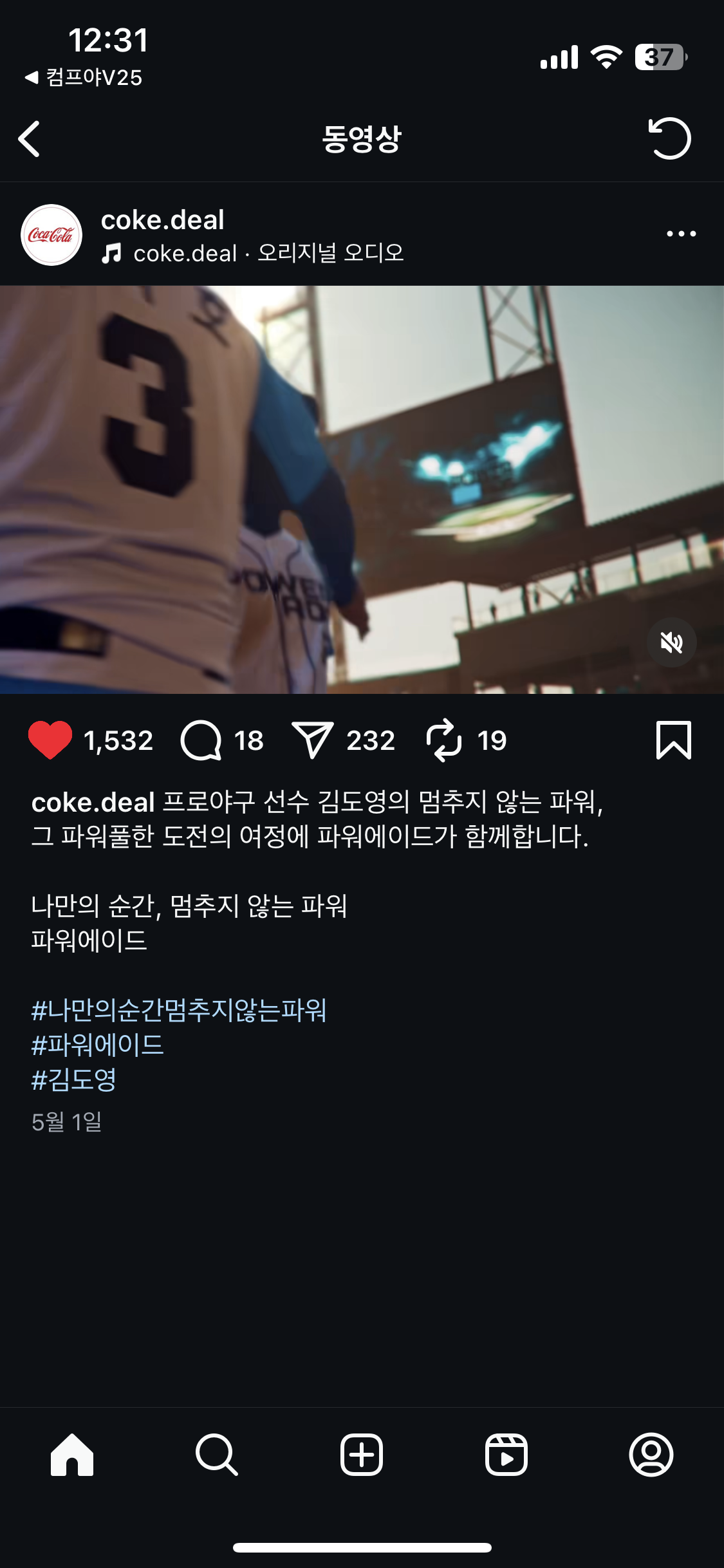Screen dimensions: 724x1568
Task: Share the post via the paper plane icon
Action: click(312, 740)
